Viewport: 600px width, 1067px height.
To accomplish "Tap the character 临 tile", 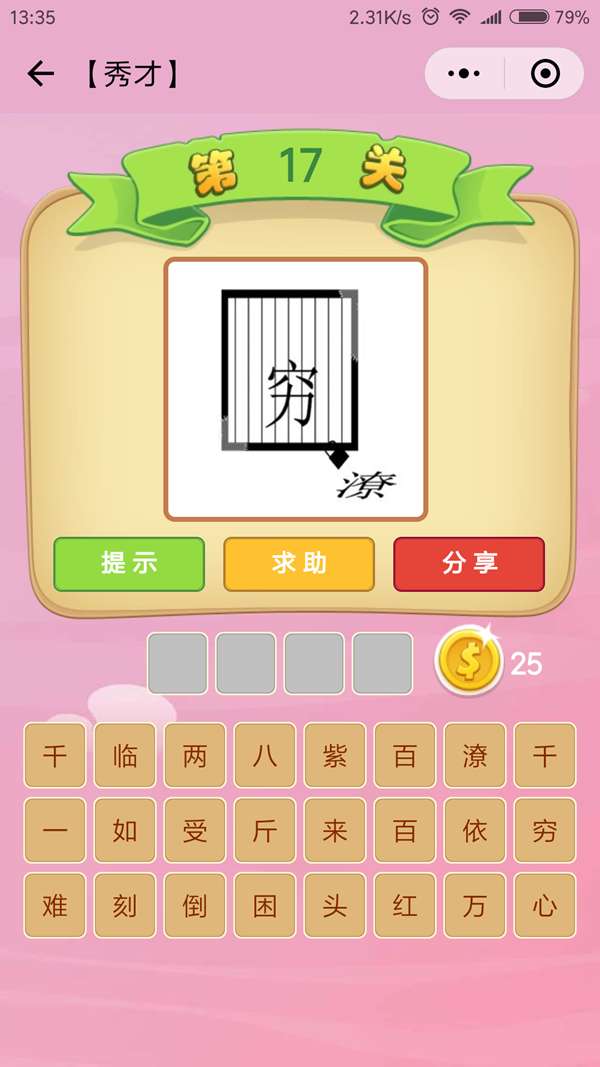I will pos(125,755).
